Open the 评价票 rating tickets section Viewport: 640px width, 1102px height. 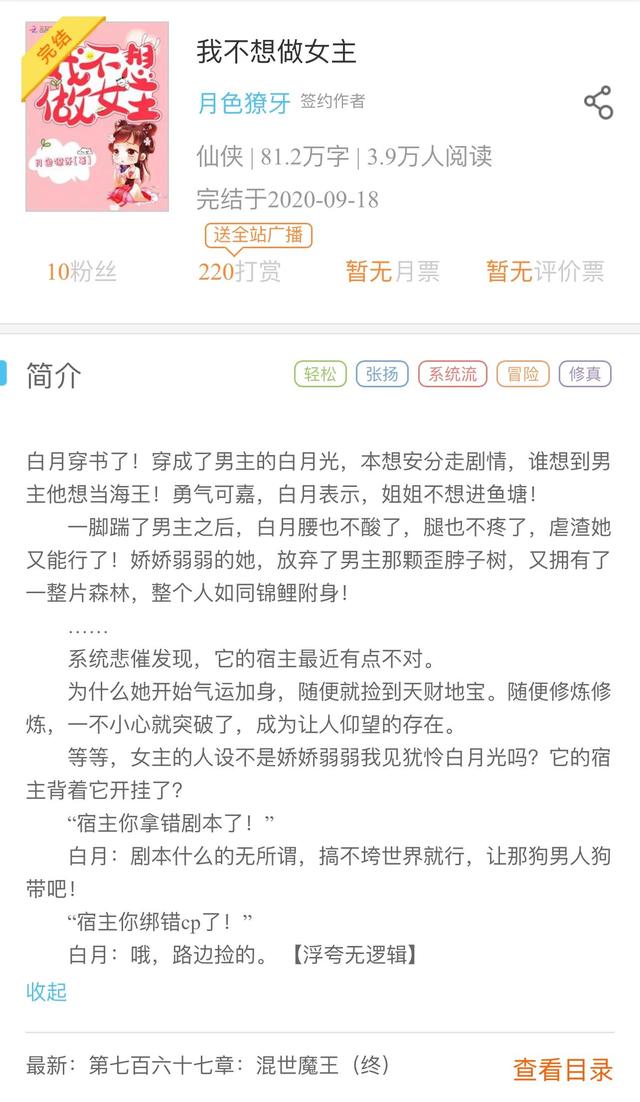(545, 271)
